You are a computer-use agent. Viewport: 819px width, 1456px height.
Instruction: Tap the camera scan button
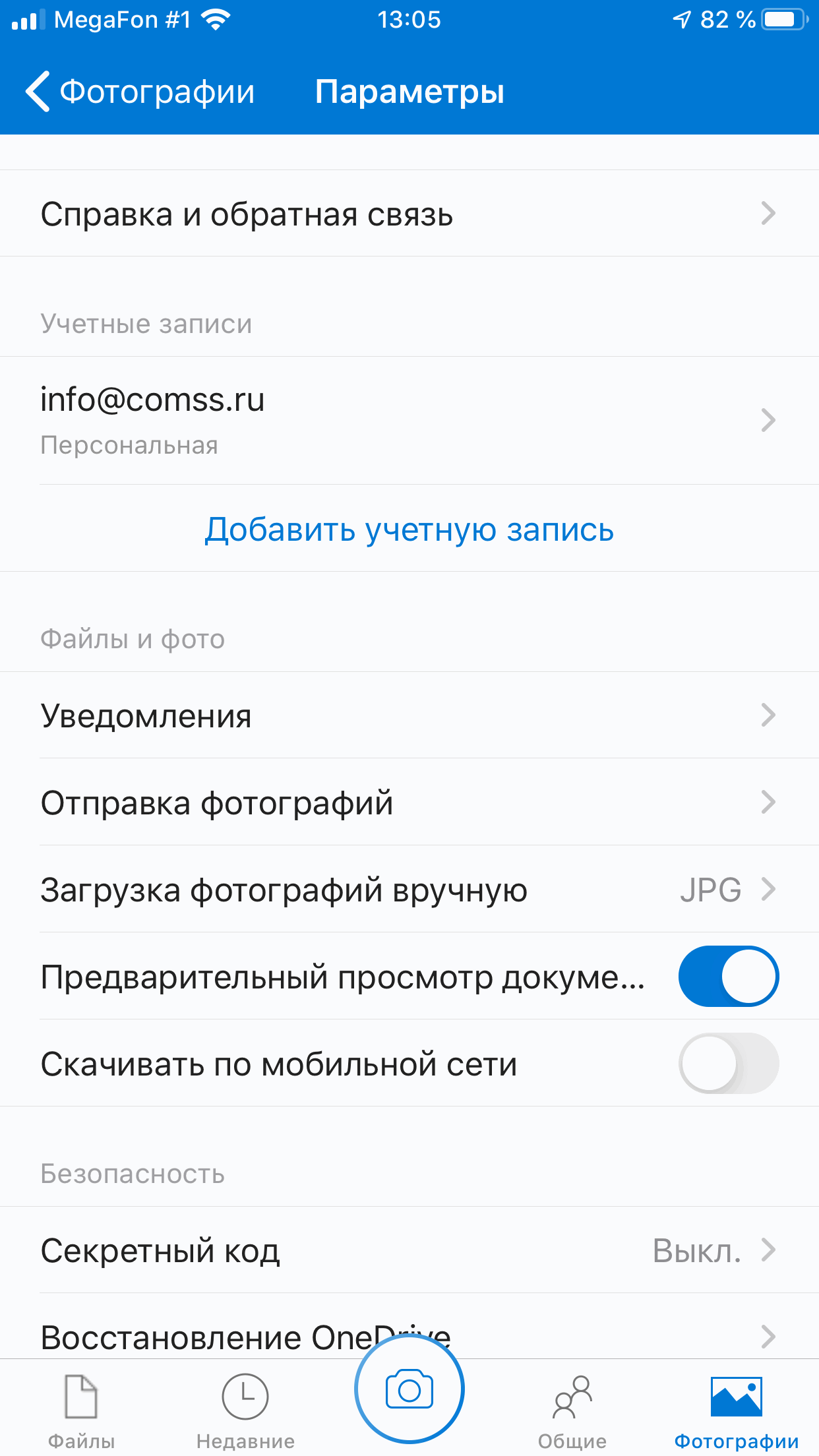[x=409, y=1390]
